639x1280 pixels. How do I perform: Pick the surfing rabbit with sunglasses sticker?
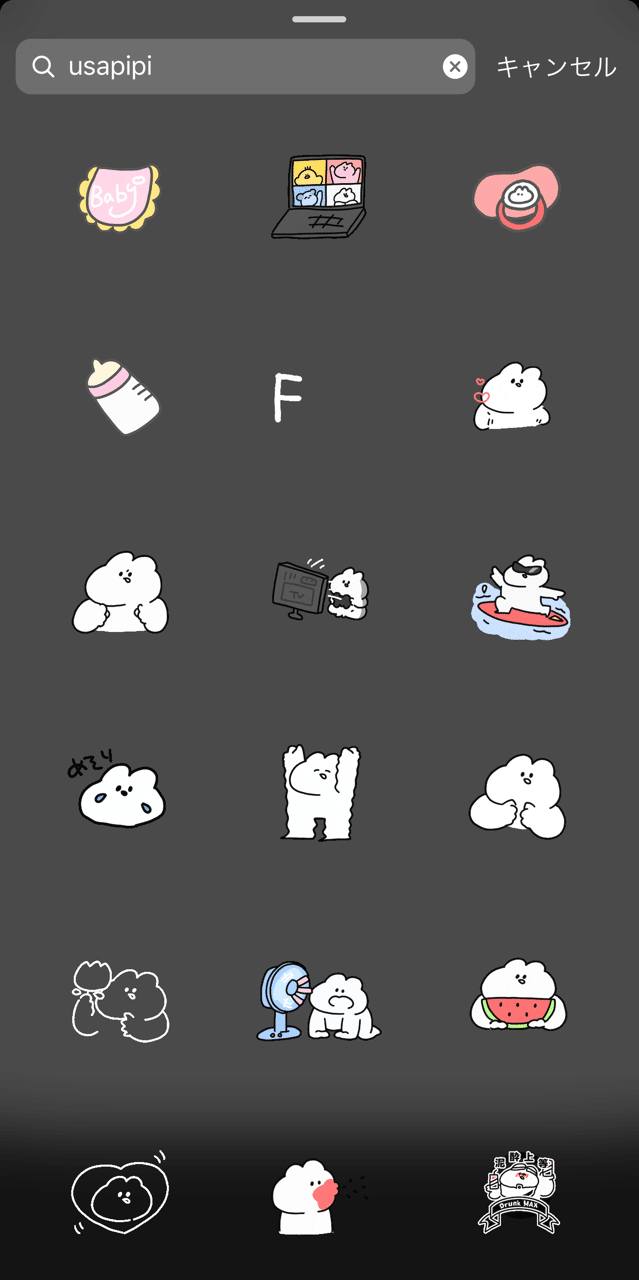click(x=520, y=595)
